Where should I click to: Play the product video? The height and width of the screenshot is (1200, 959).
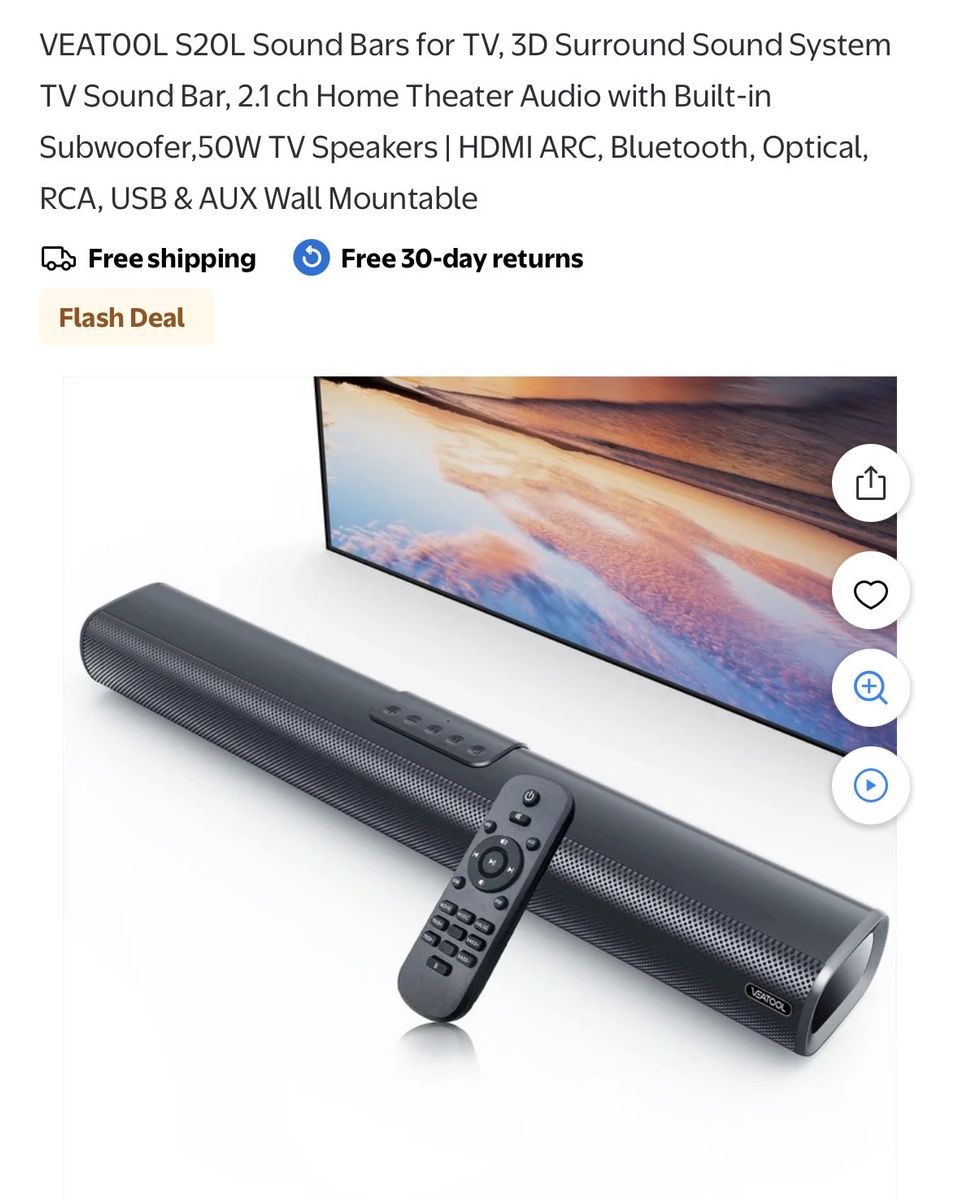point(870,785)
